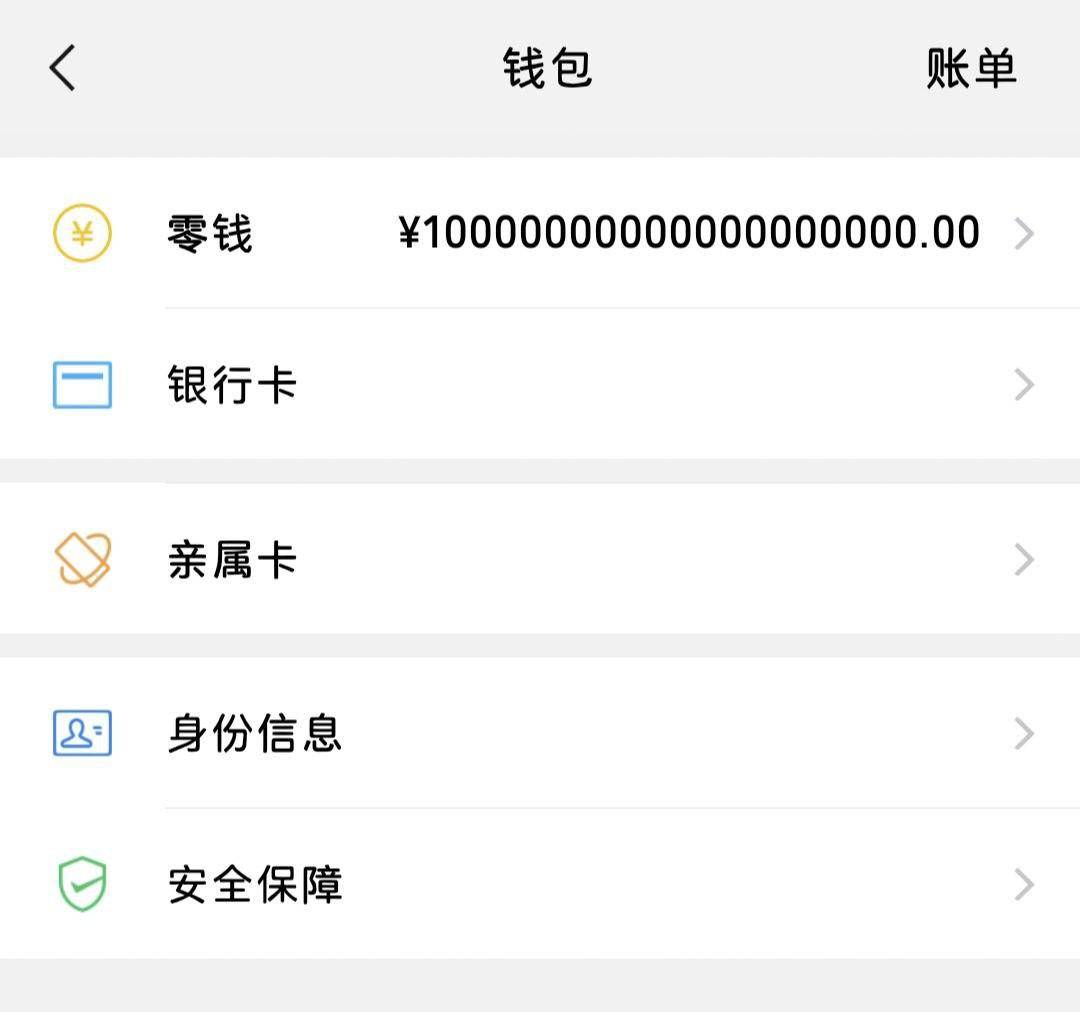Open 账单 in the top bar
Image resolution: width=1080 pixels, height=1012 pixels.
pos(970,69)
